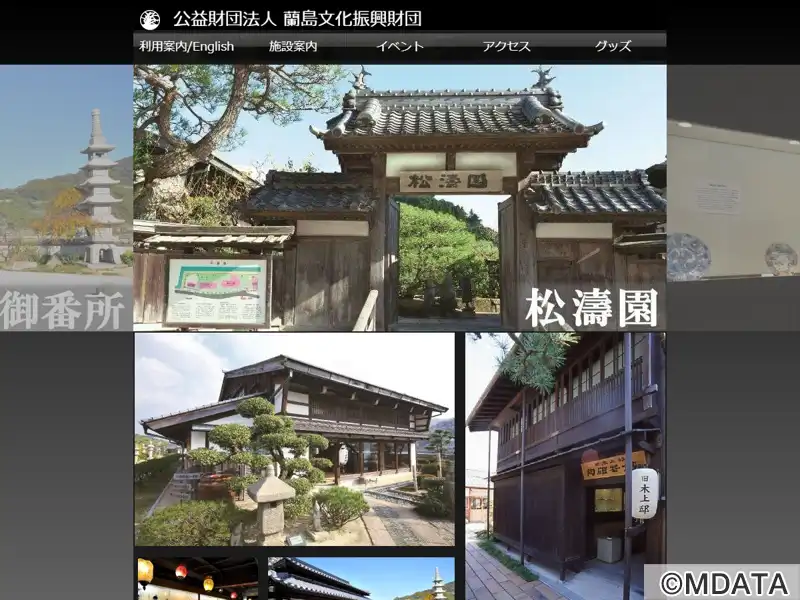800x600 pixels.
Task: Open the 施設案内 menu
Action: (293, 46)
